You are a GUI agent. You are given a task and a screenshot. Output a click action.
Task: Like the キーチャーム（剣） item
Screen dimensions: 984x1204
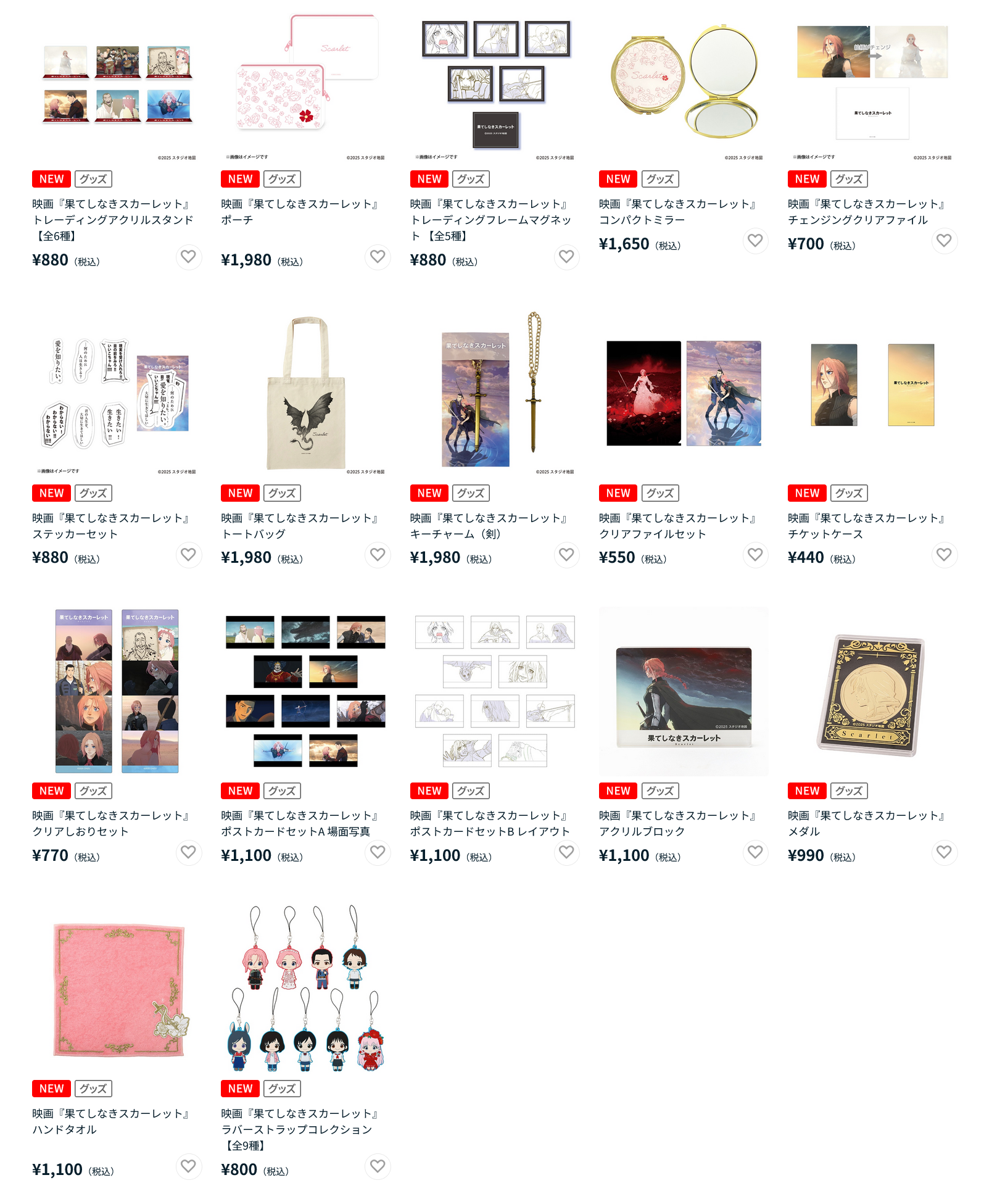[x=566, y=554]
